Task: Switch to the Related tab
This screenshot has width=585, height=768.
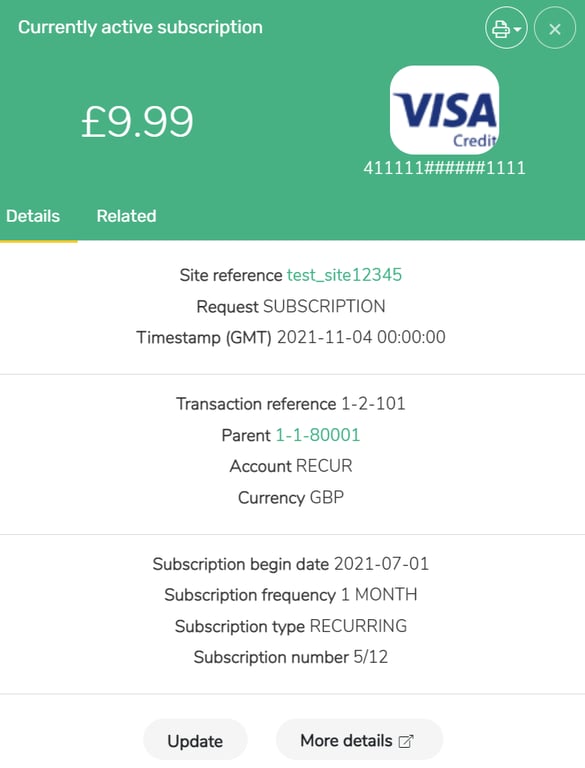Action: (126, 216)
